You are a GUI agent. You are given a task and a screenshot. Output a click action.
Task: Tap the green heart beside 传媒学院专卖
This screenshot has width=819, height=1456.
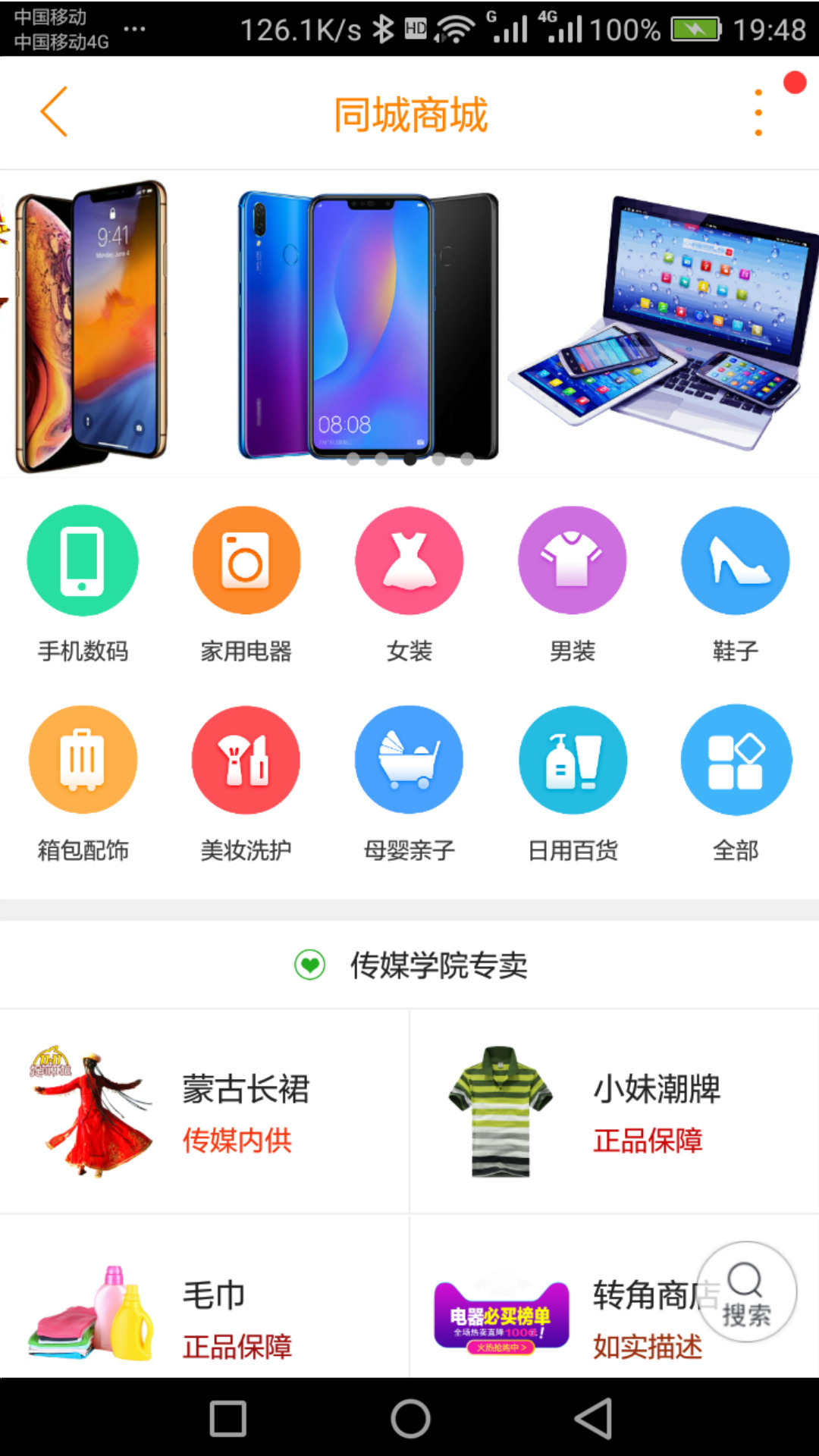[x=309, y=965]
